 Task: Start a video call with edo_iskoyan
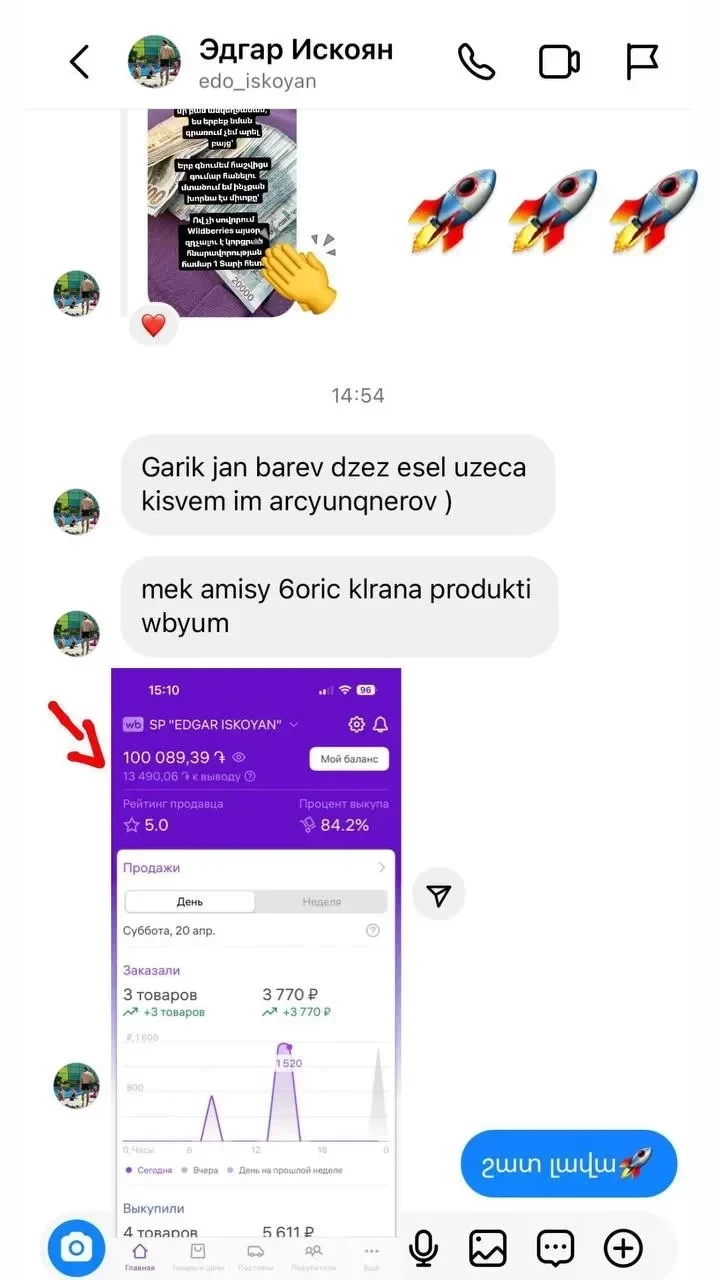(x=560, y=62)
